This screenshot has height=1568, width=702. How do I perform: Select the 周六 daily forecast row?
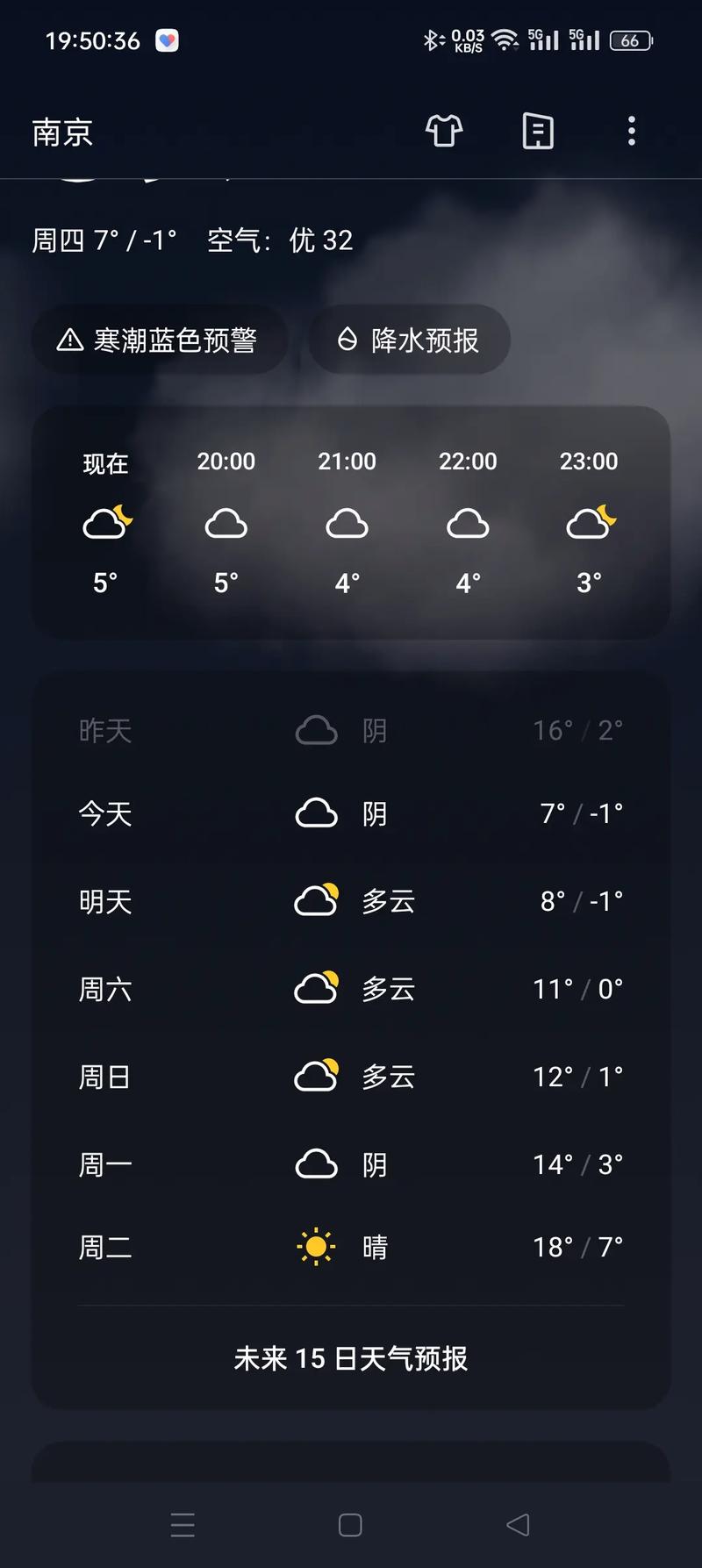(350, 988)
